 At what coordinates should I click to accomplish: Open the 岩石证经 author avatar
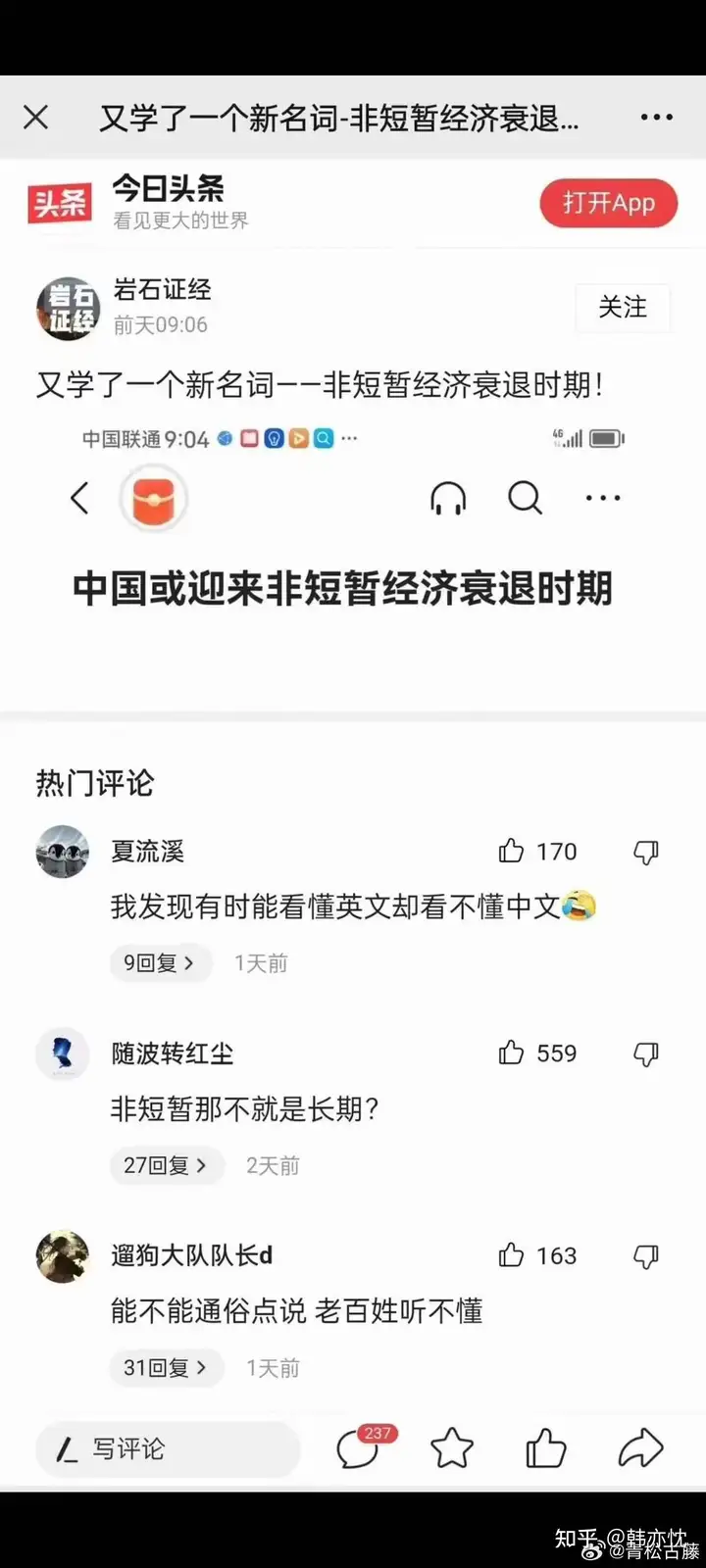pyautogui.click(x=68, y=308)
